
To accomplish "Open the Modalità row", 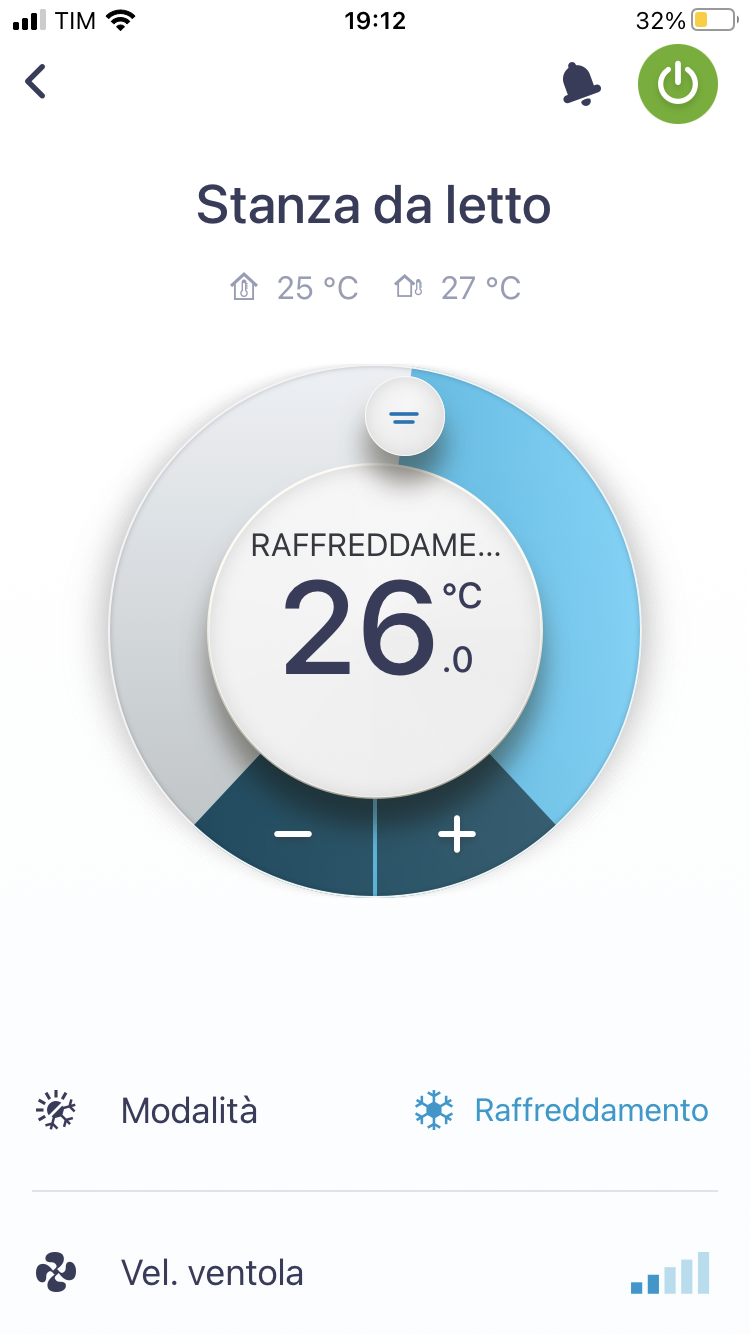I will pos(375,1110).
